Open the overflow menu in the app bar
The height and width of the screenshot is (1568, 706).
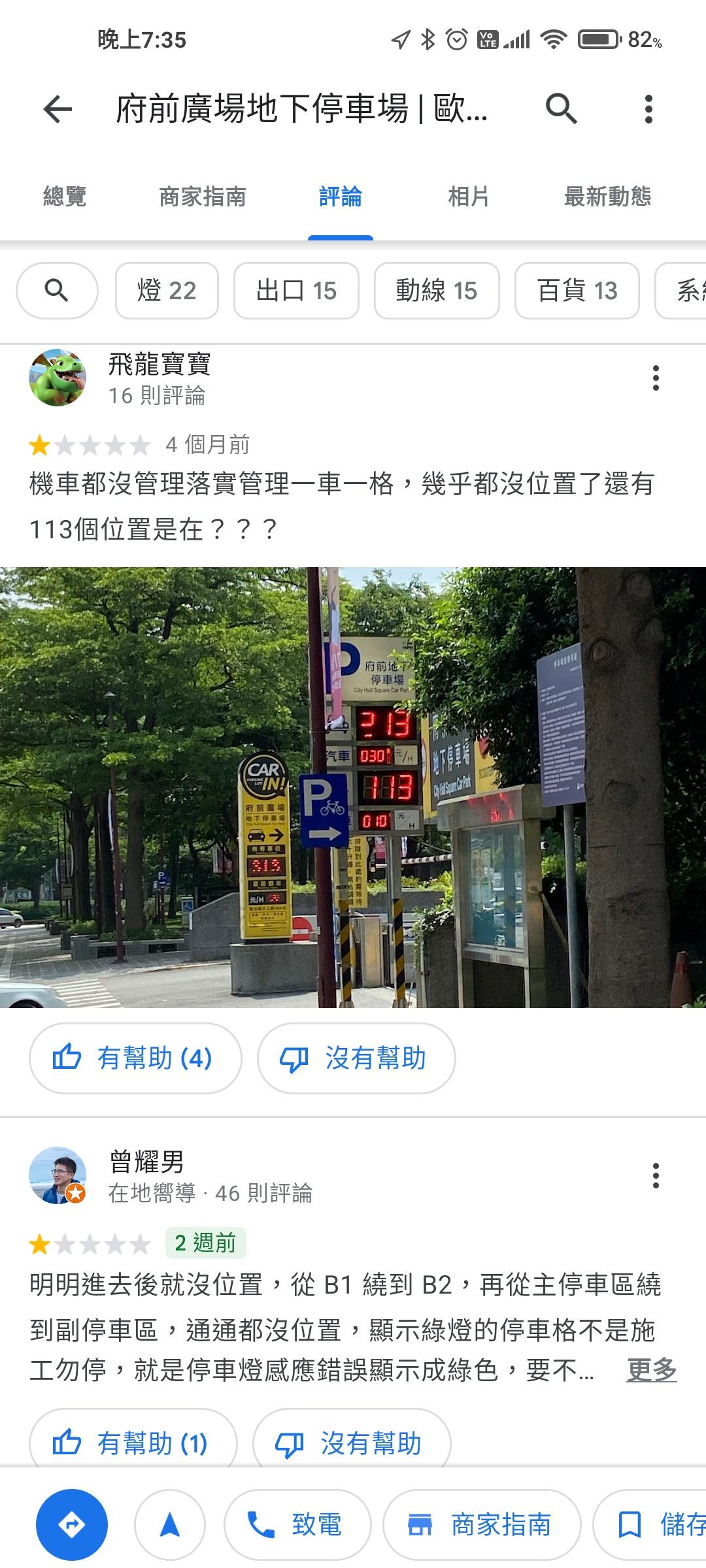pos(648,109)
